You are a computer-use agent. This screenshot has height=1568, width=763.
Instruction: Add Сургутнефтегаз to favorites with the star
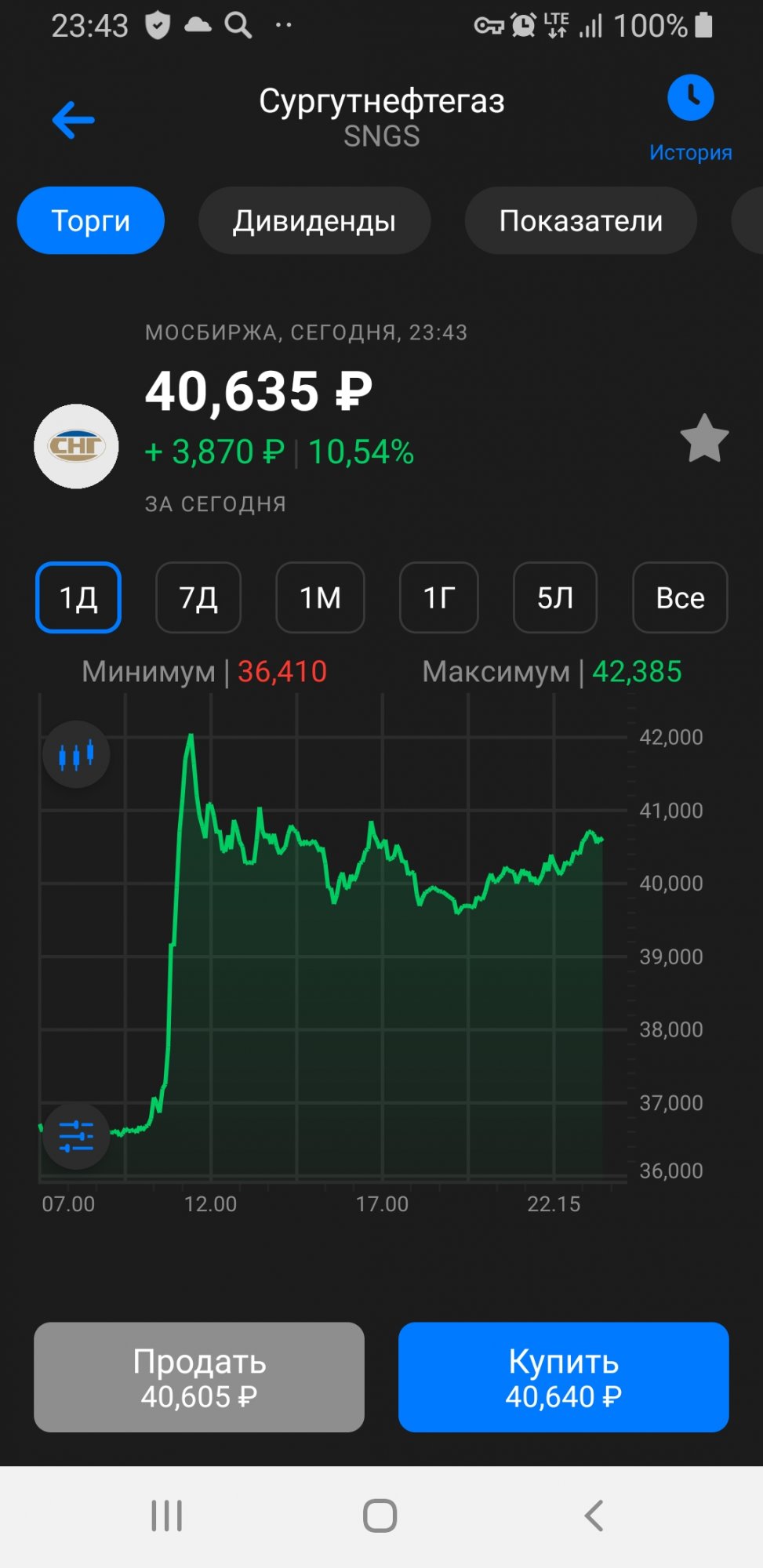(704, 439)
